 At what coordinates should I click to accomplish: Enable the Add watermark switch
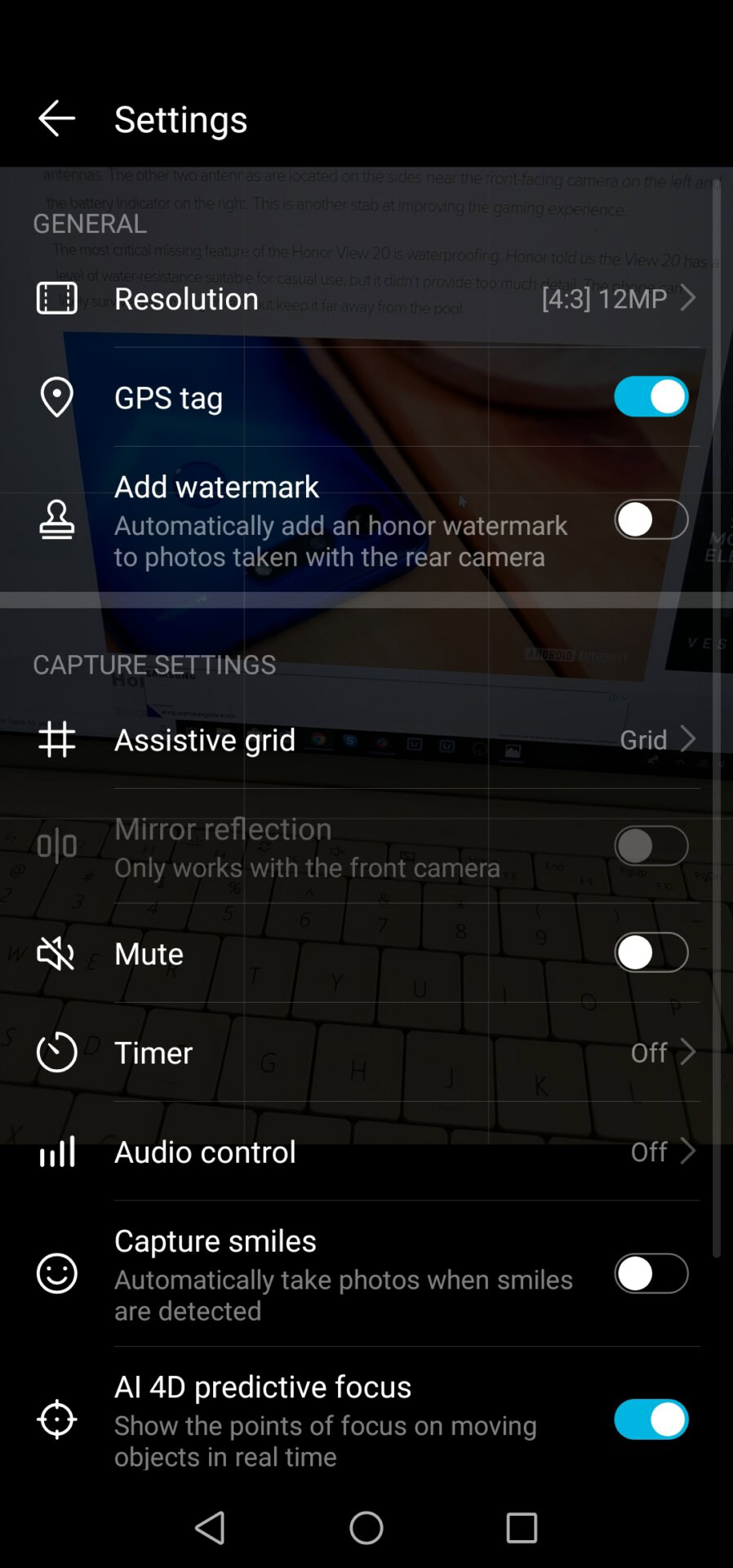651,519
